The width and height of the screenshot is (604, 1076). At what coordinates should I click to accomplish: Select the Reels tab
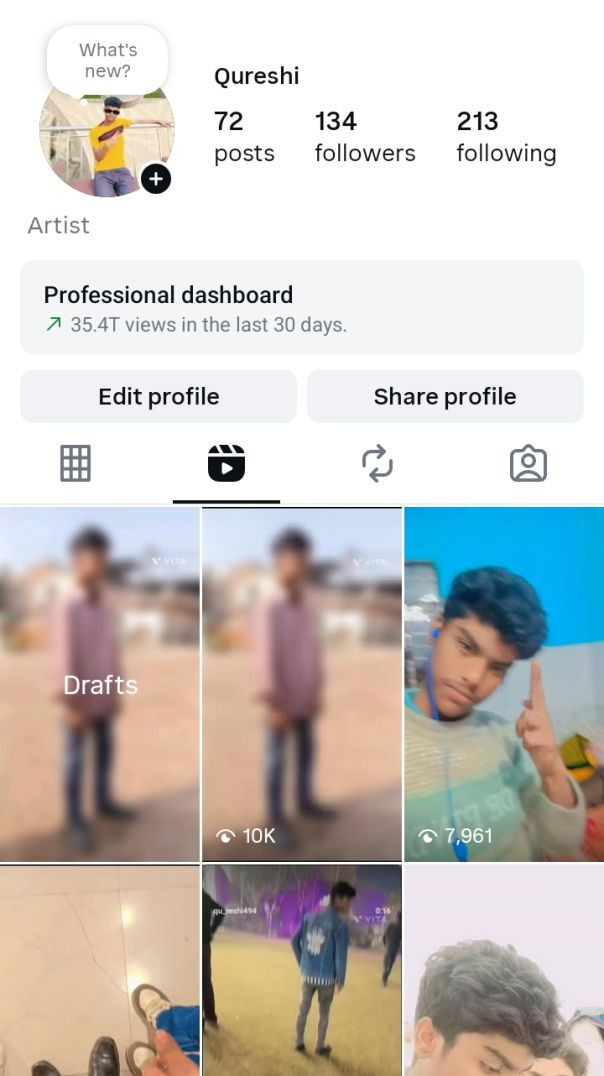click(226, 464)
